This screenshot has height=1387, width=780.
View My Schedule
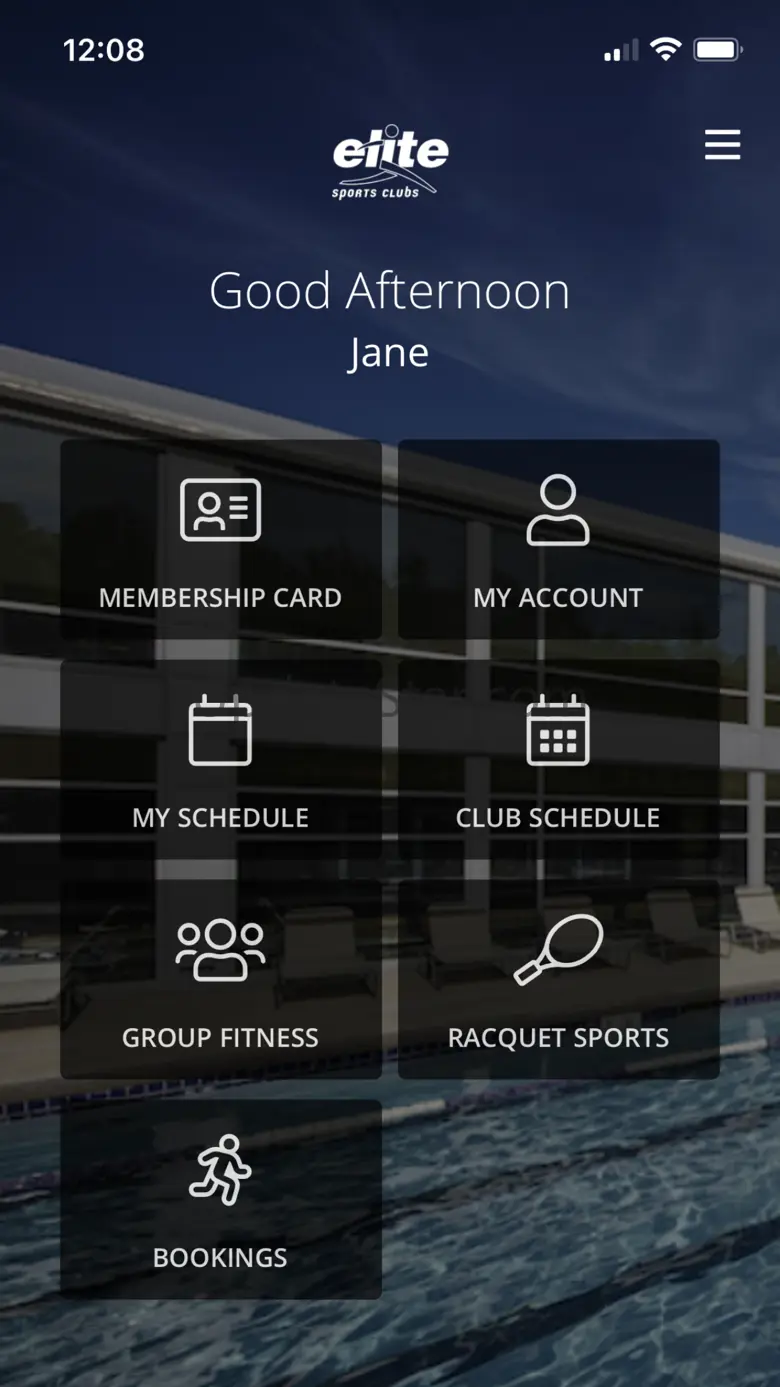(220, 760)
